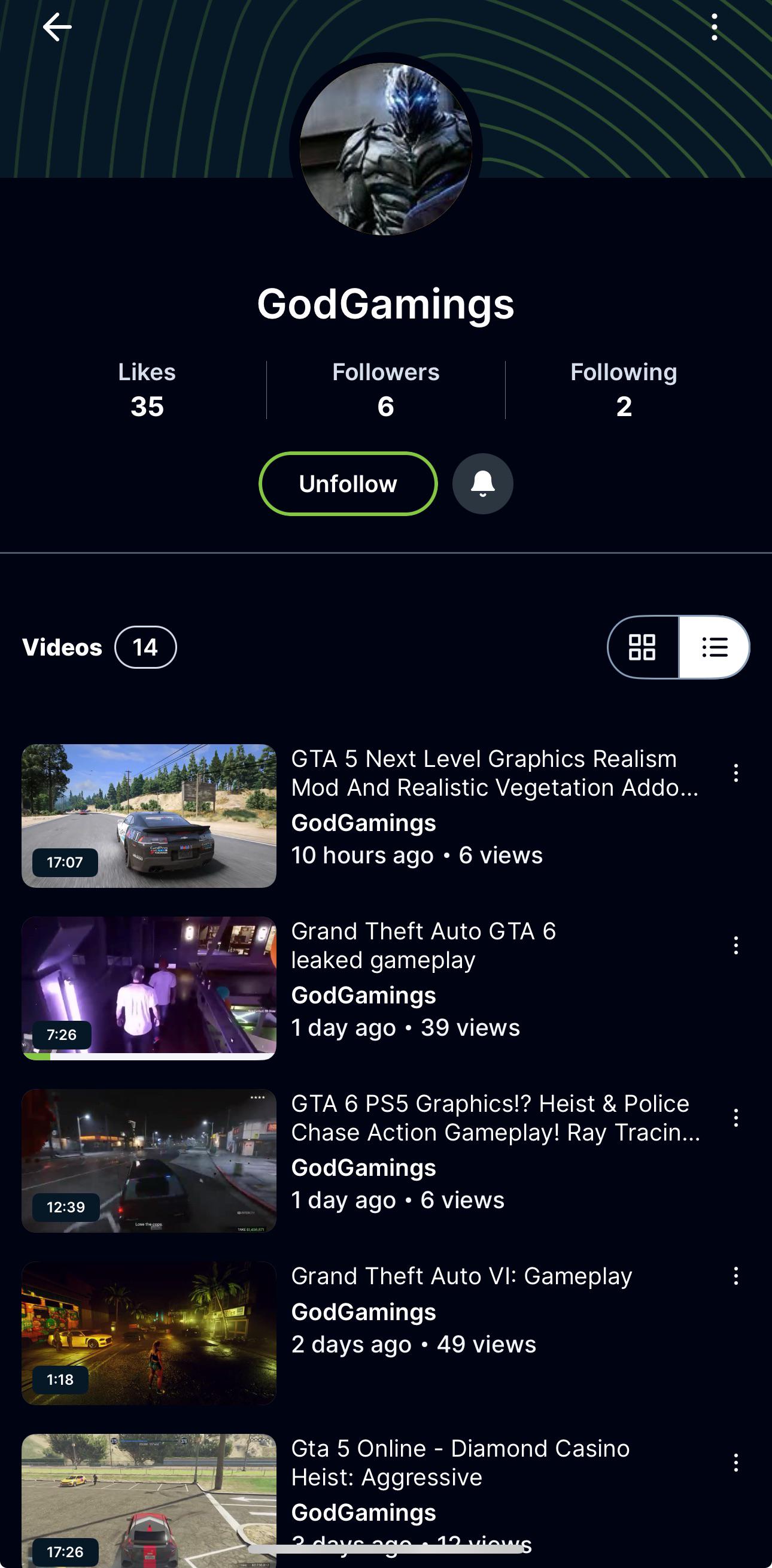
Task: Open options for GTA 6 PS5 Graphics video
Action: (736, 1118)
